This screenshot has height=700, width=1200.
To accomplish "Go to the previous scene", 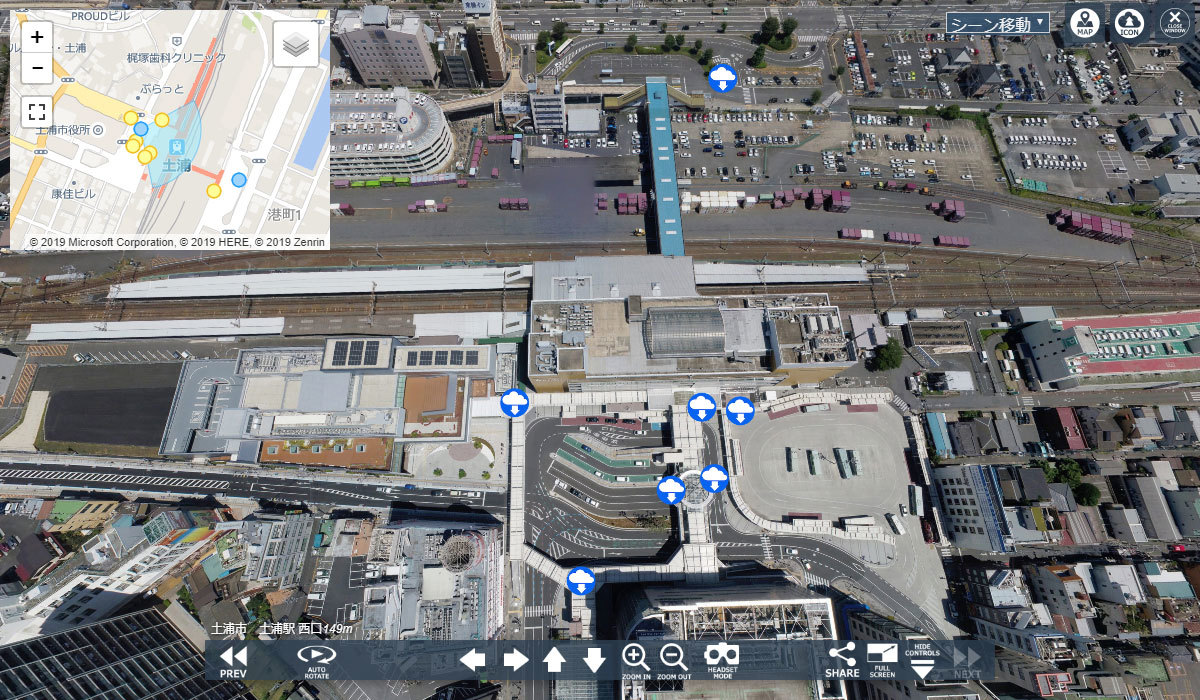I will (233, 661).
